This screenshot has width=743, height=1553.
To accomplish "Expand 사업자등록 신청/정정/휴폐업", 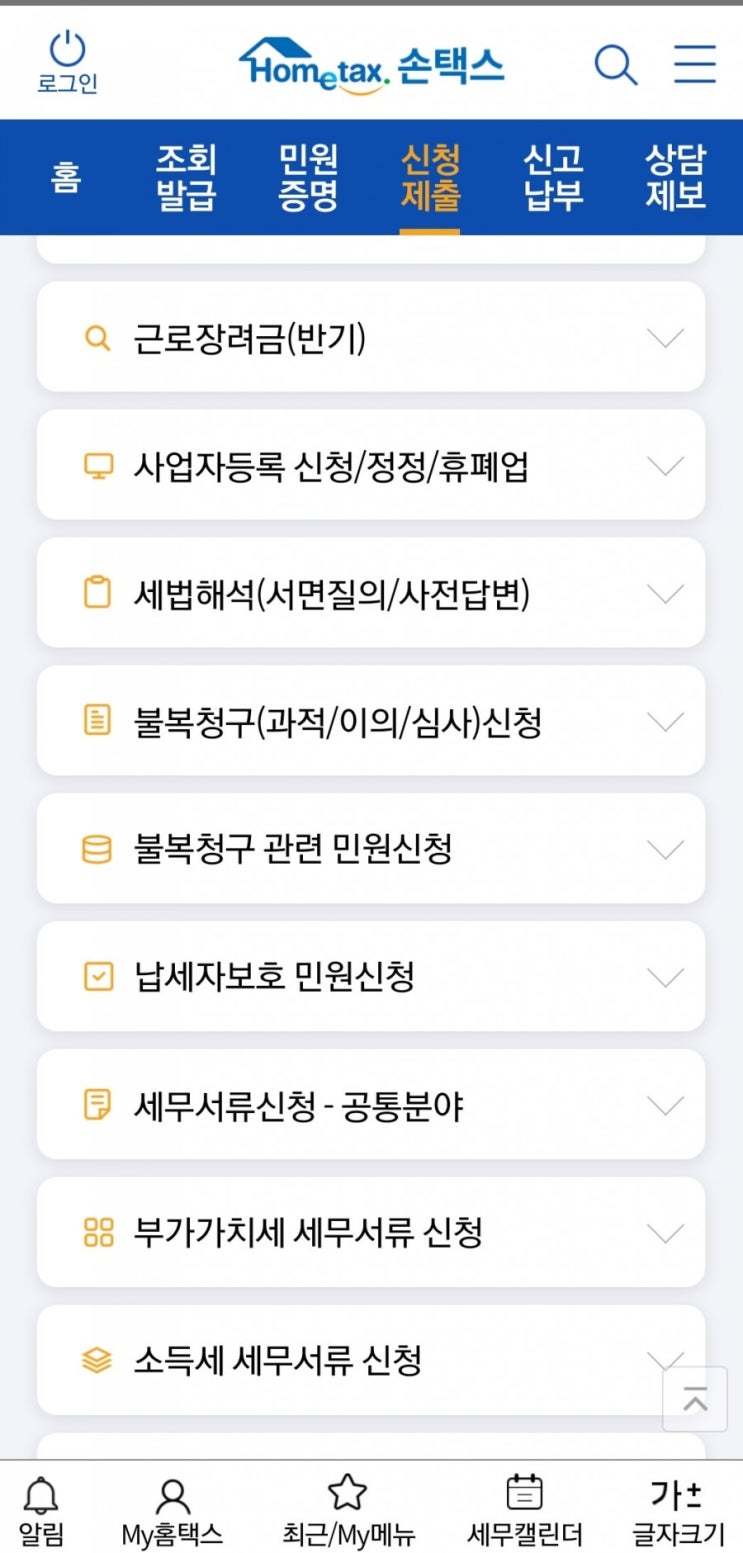I will click(371, 466).
